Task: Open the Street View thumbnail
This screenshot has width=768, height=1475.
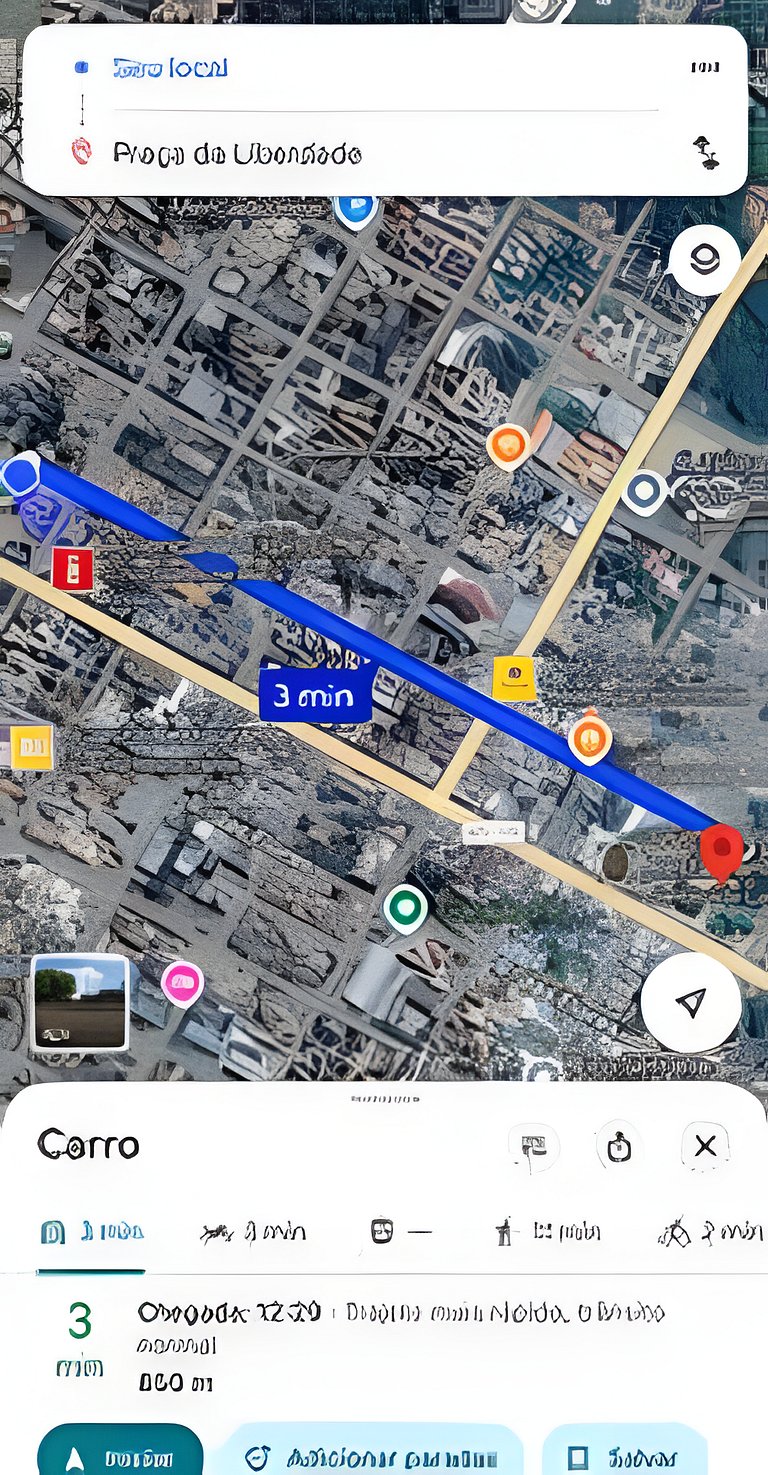Action: [80, 1002]
